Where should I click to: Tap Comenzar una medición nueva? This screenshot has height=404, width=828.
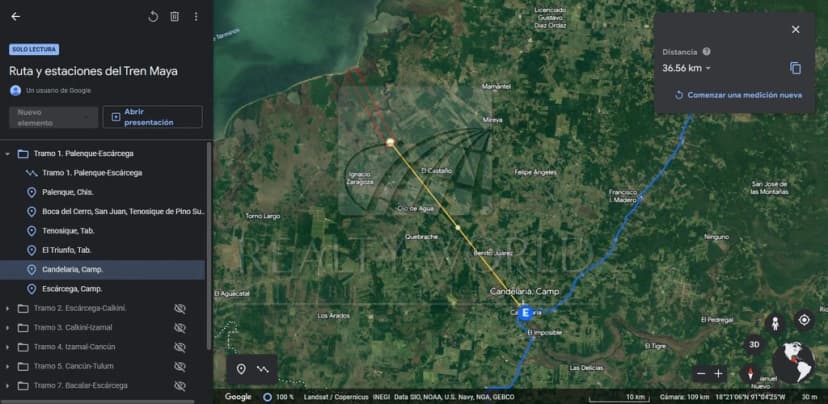click(x=738, y=95)
